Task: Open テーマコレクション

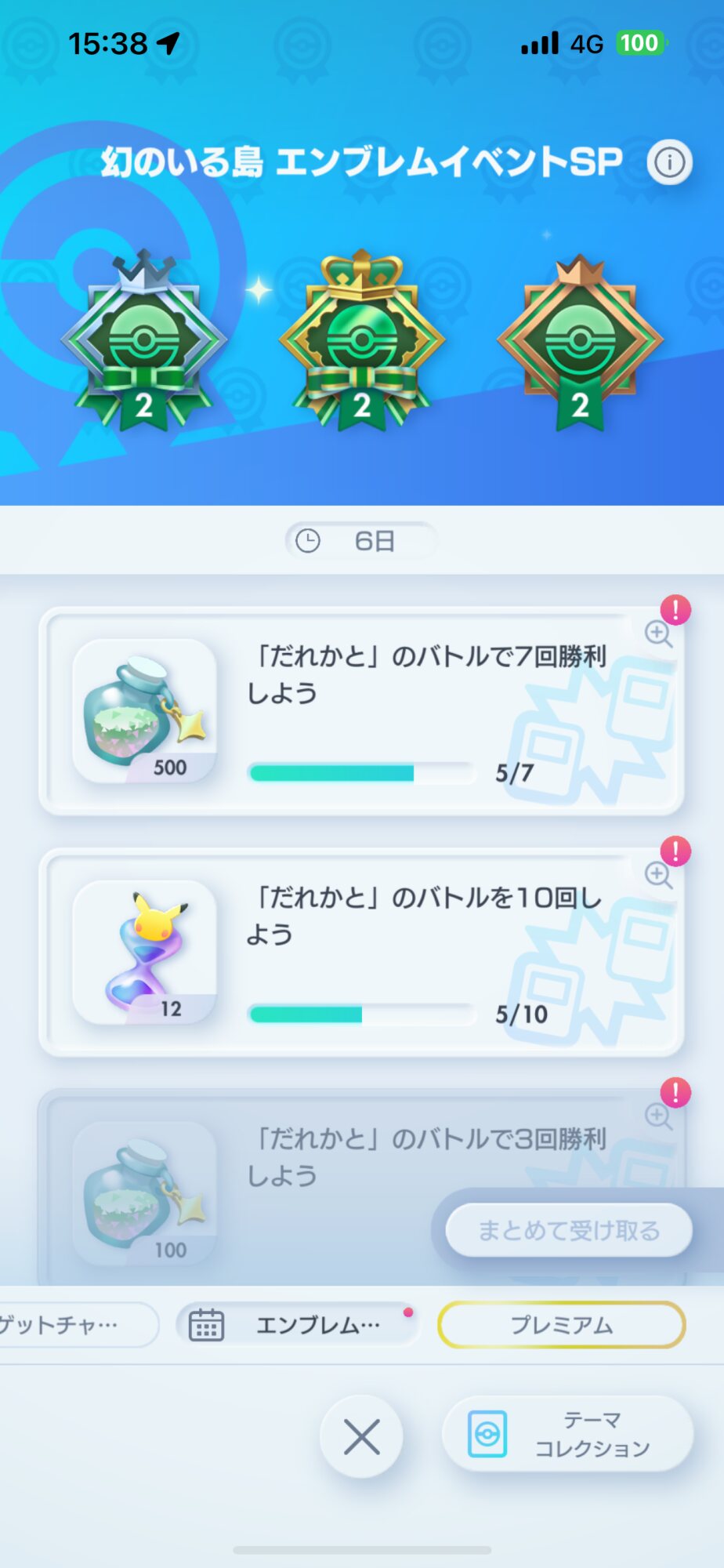Action: point(568,1434)
